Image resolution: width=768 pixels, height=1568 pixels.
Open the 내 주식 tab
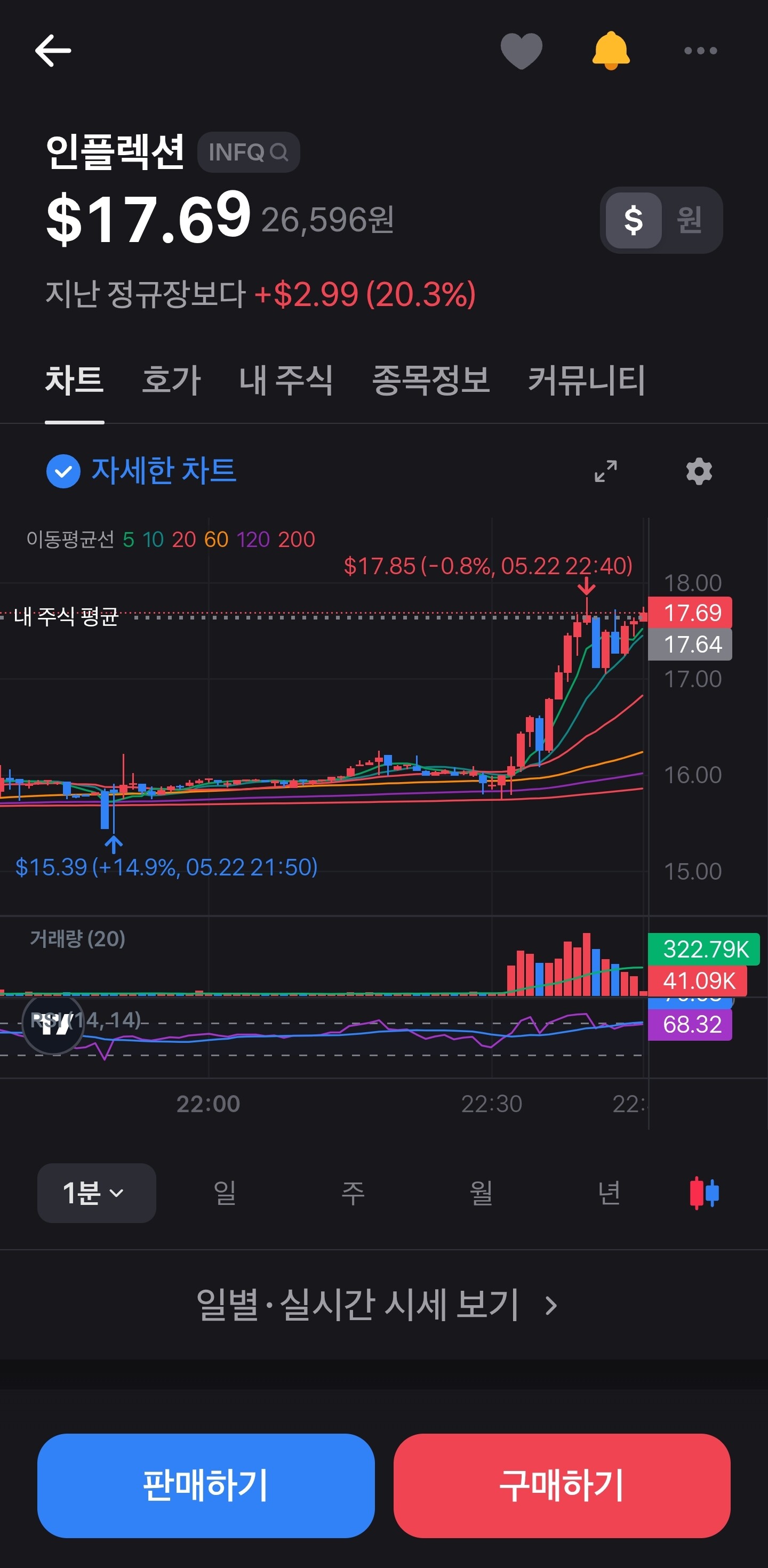coord(286,381)
